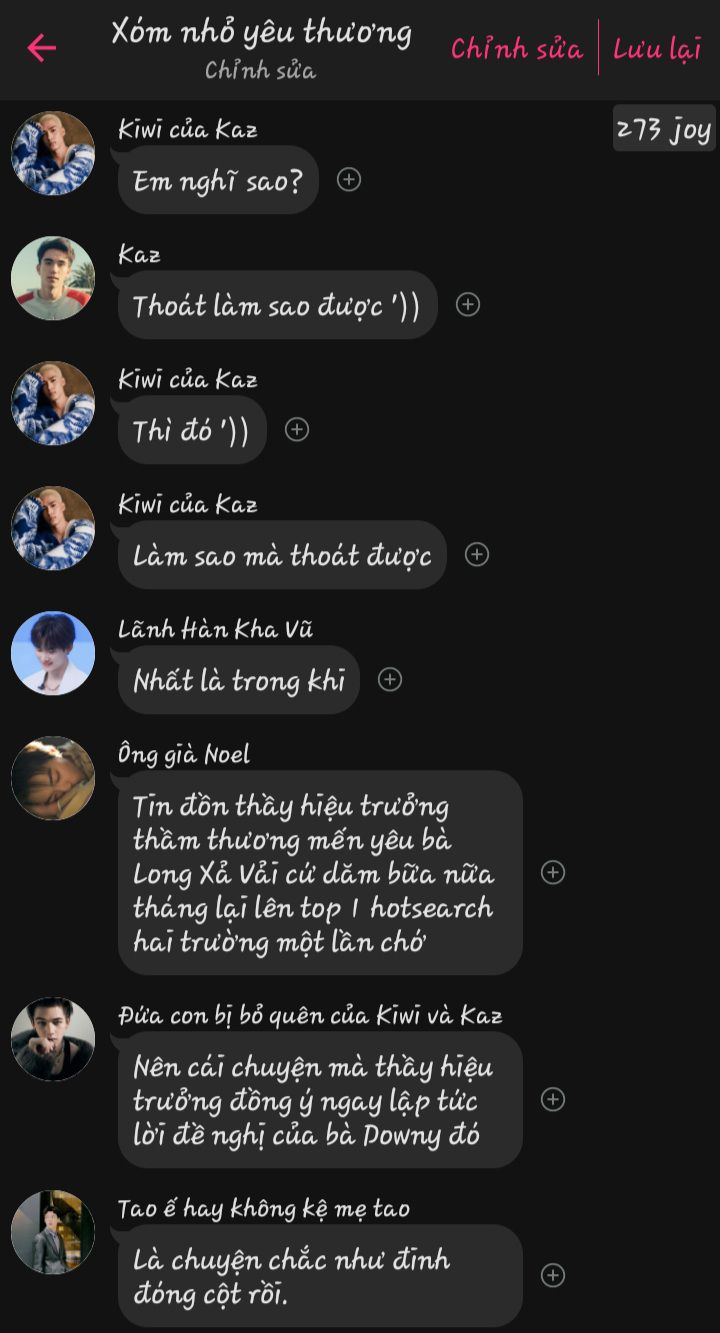Open Kaz's avatar
Image resolution: width=720 pixels, height=1333 pixels.
53,279
